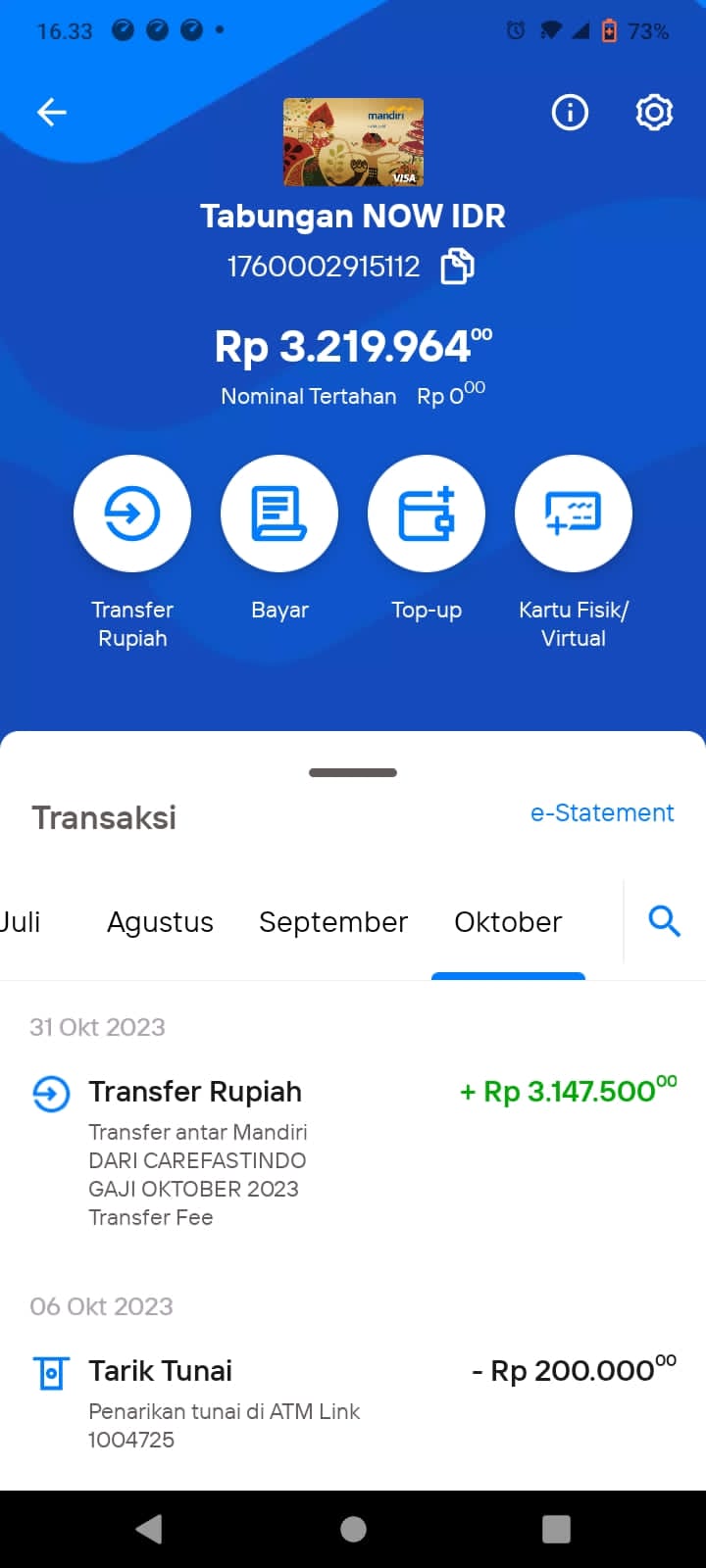Open the recent apps button

556,1529
